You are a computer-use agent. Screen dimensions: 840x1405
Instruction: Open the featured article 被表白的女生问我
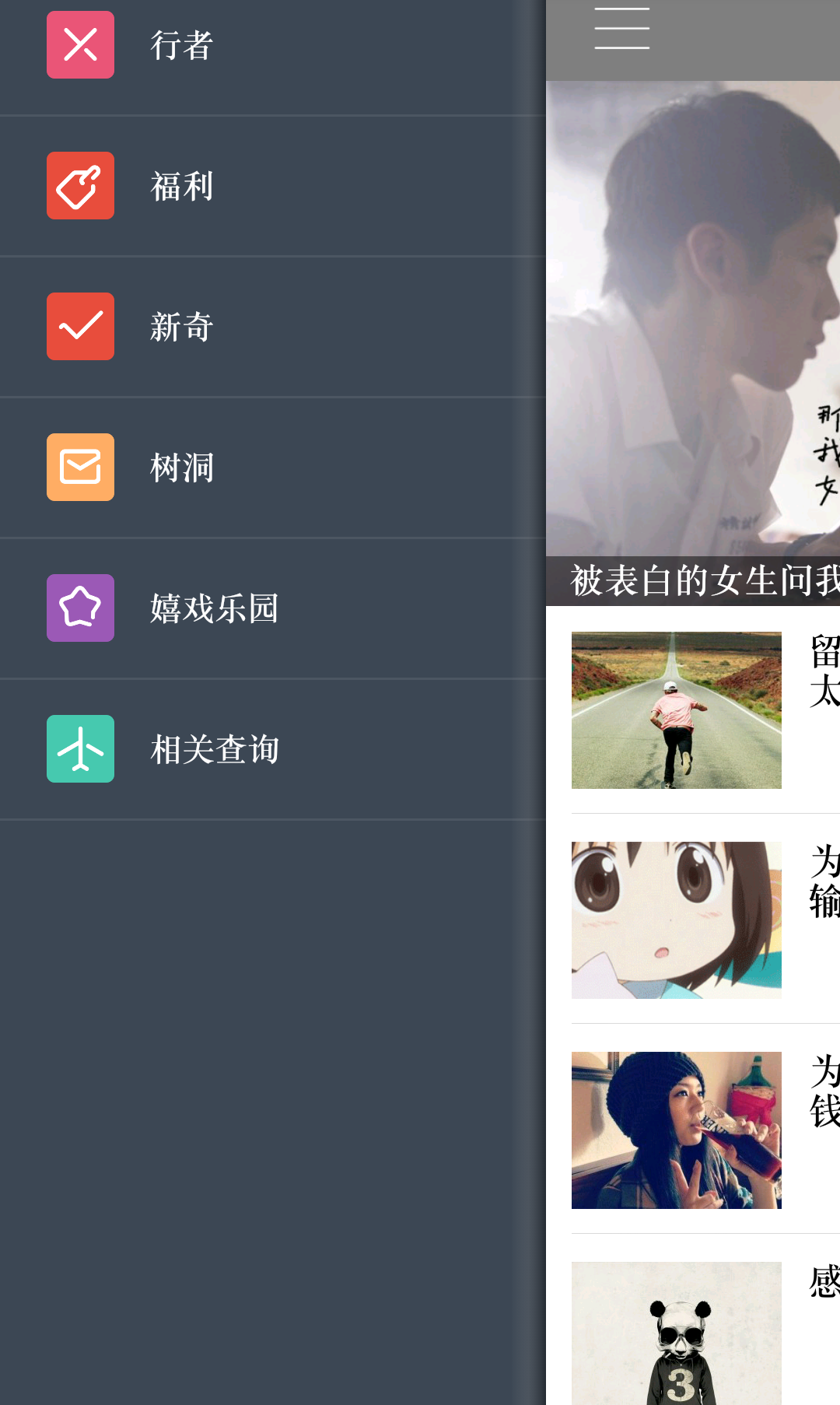pos(693,343)
